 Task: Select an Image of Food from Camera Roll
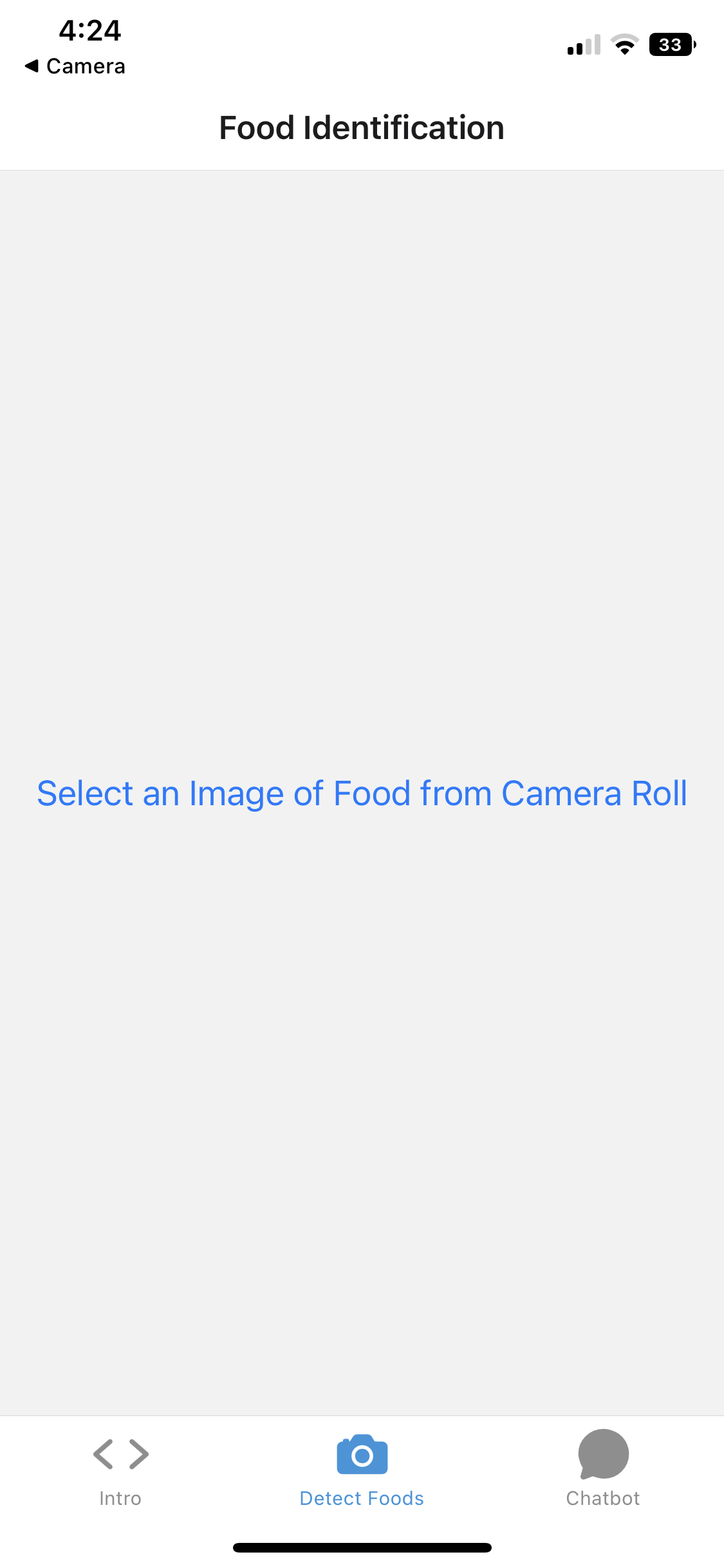362,793
